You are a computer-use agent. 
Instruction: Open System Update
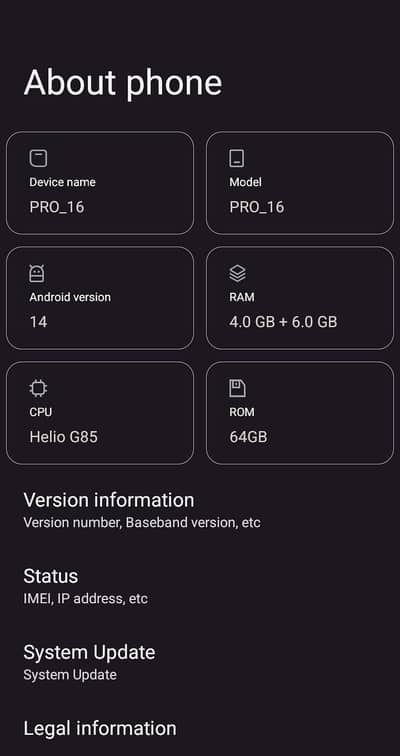pos(200,662)
